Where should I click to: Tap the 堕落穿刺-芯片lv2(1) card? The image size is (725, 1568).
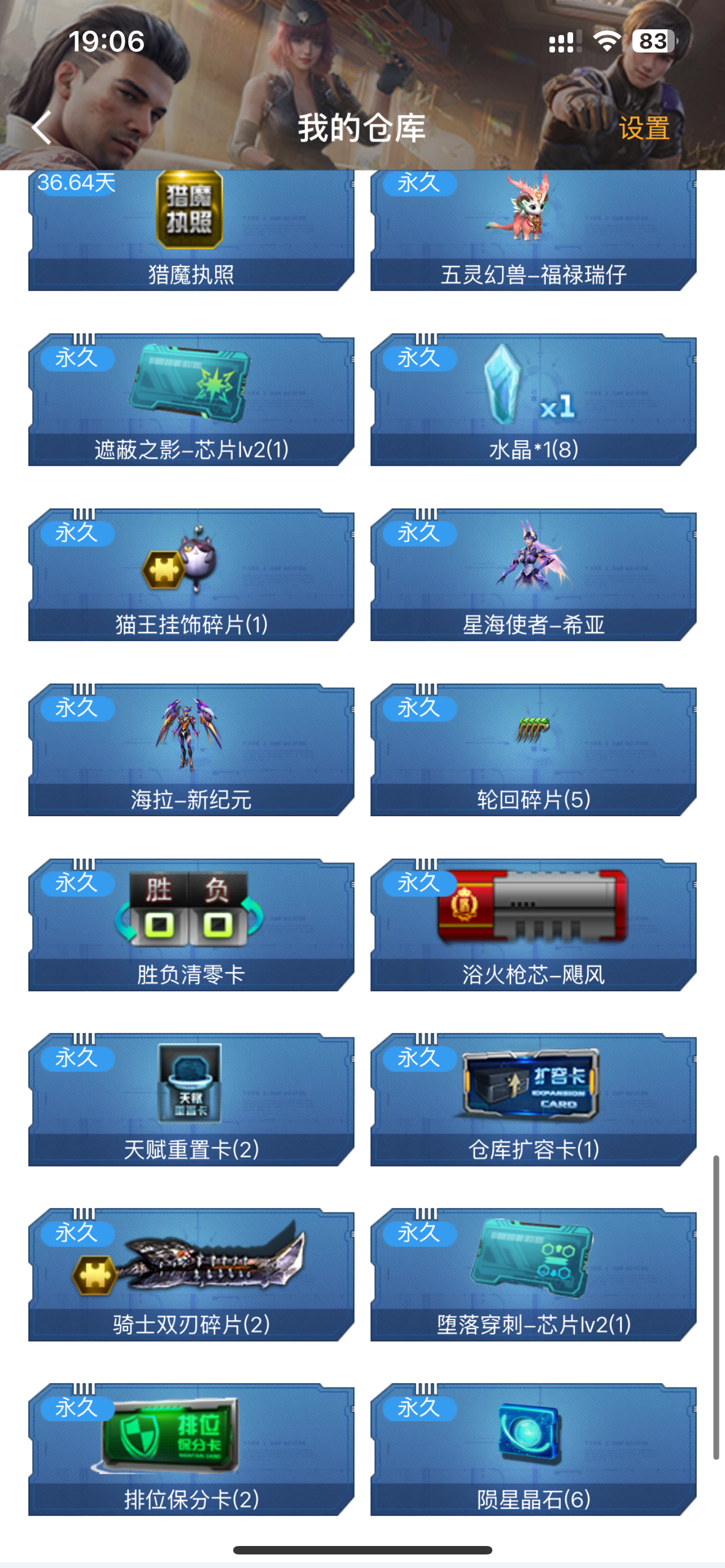pos(532,1274)
